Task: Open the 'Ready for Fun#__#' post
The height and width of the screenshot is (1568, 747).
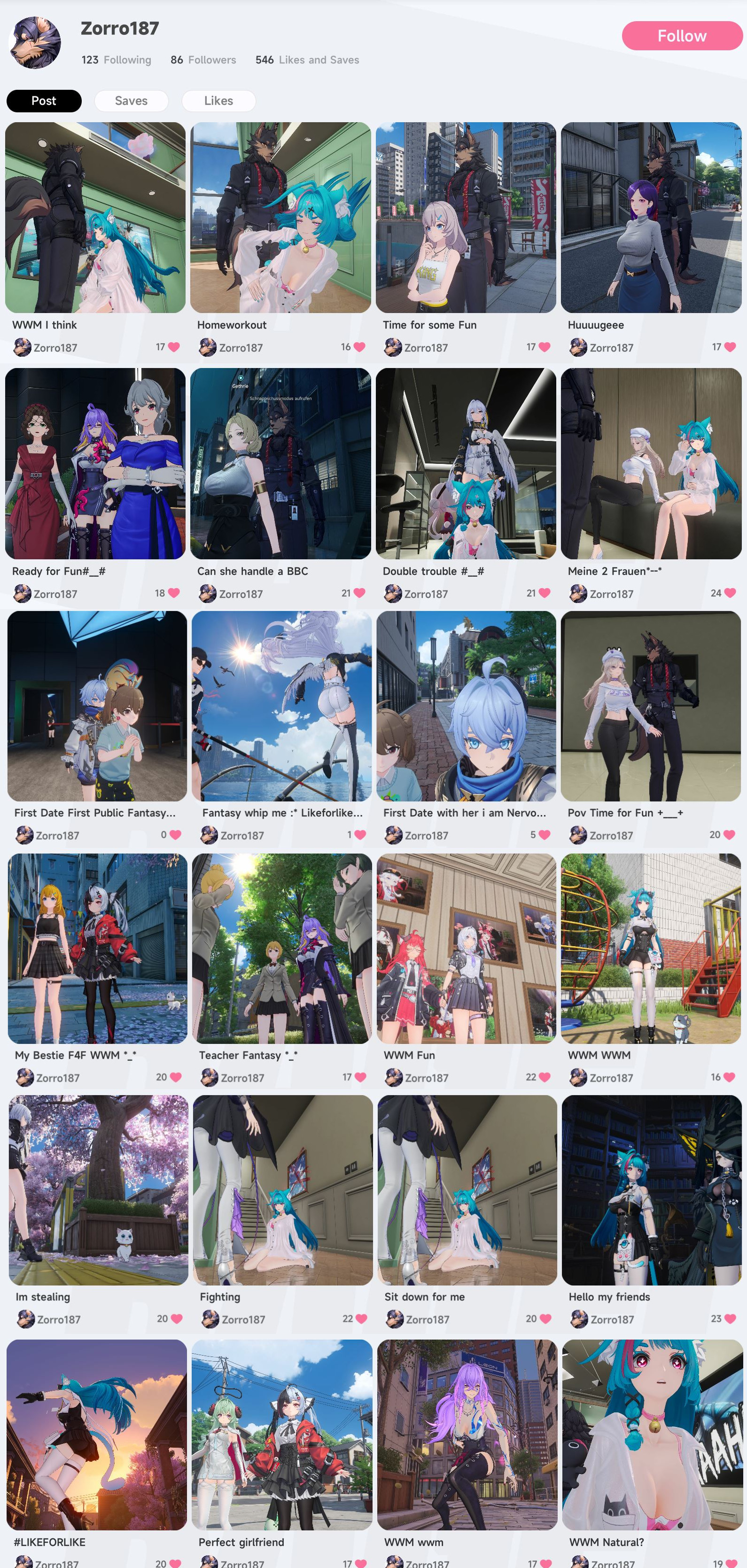Action: [95, 463]
